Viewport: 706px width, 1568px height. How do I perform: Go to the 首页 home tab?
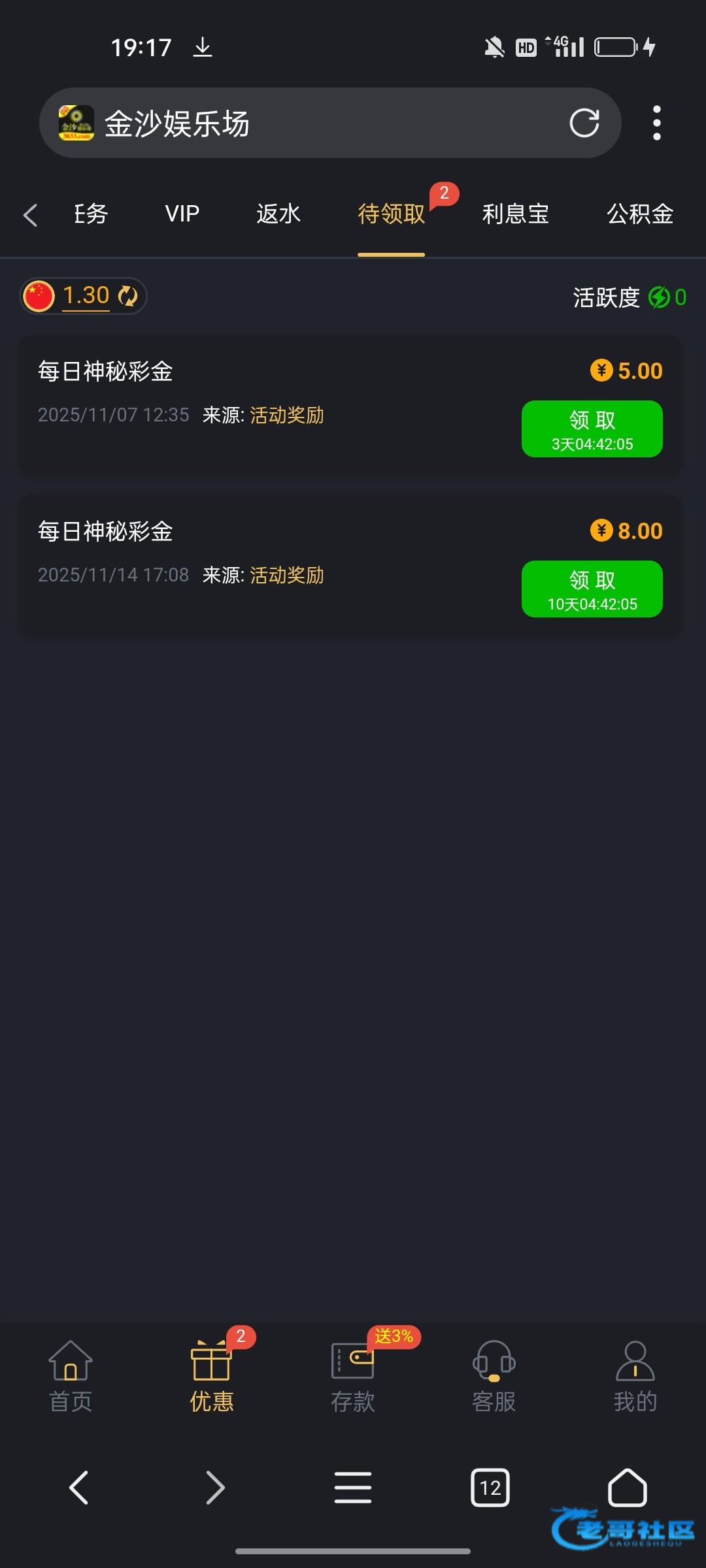point(71,1376)
